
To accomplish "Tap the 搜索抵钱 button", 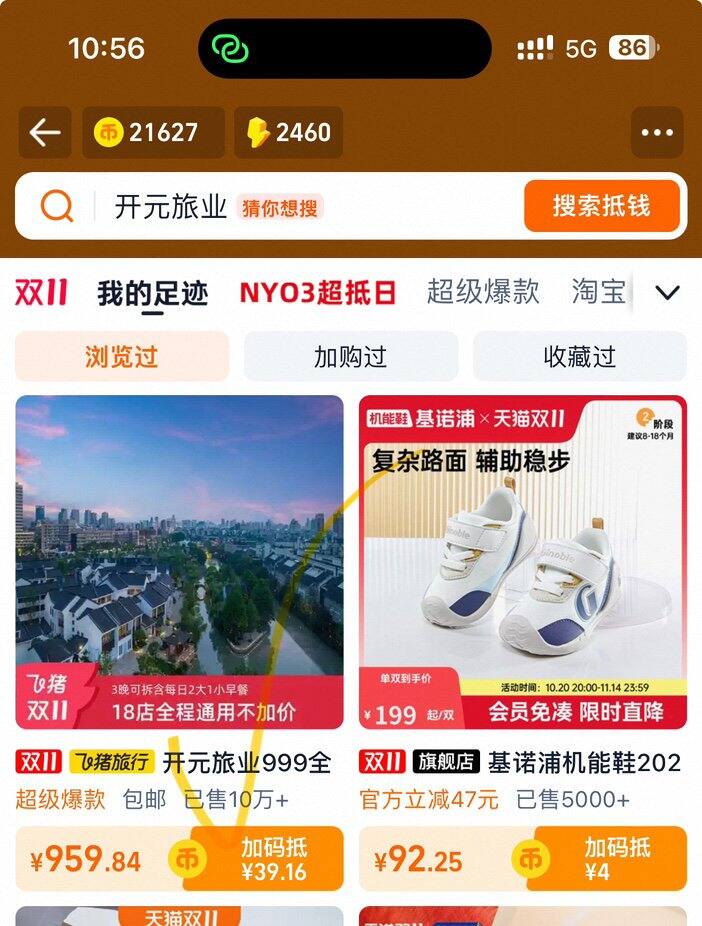I will click(x=601, y=207).
